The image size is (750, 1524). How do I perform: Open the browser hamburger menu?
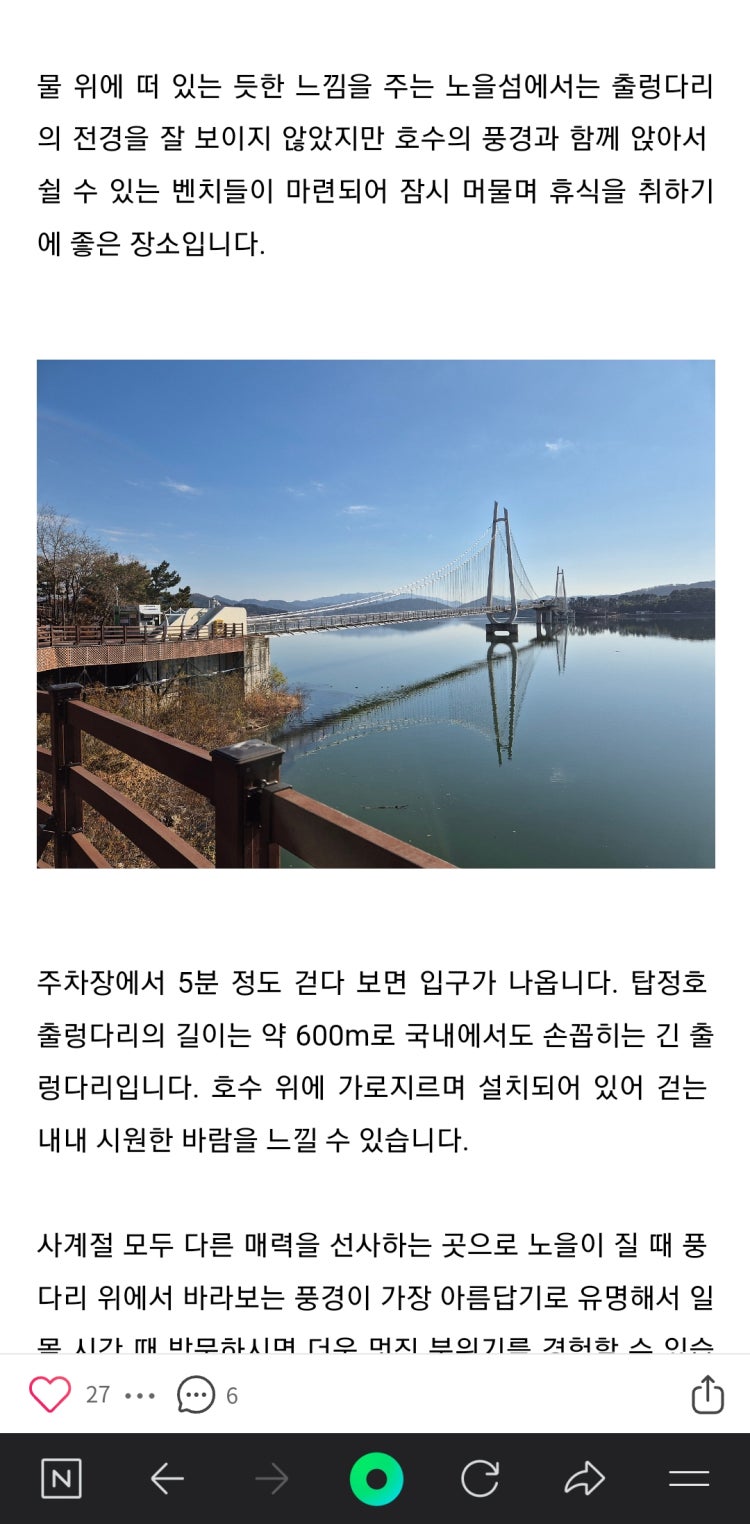tap(689, 1479)
